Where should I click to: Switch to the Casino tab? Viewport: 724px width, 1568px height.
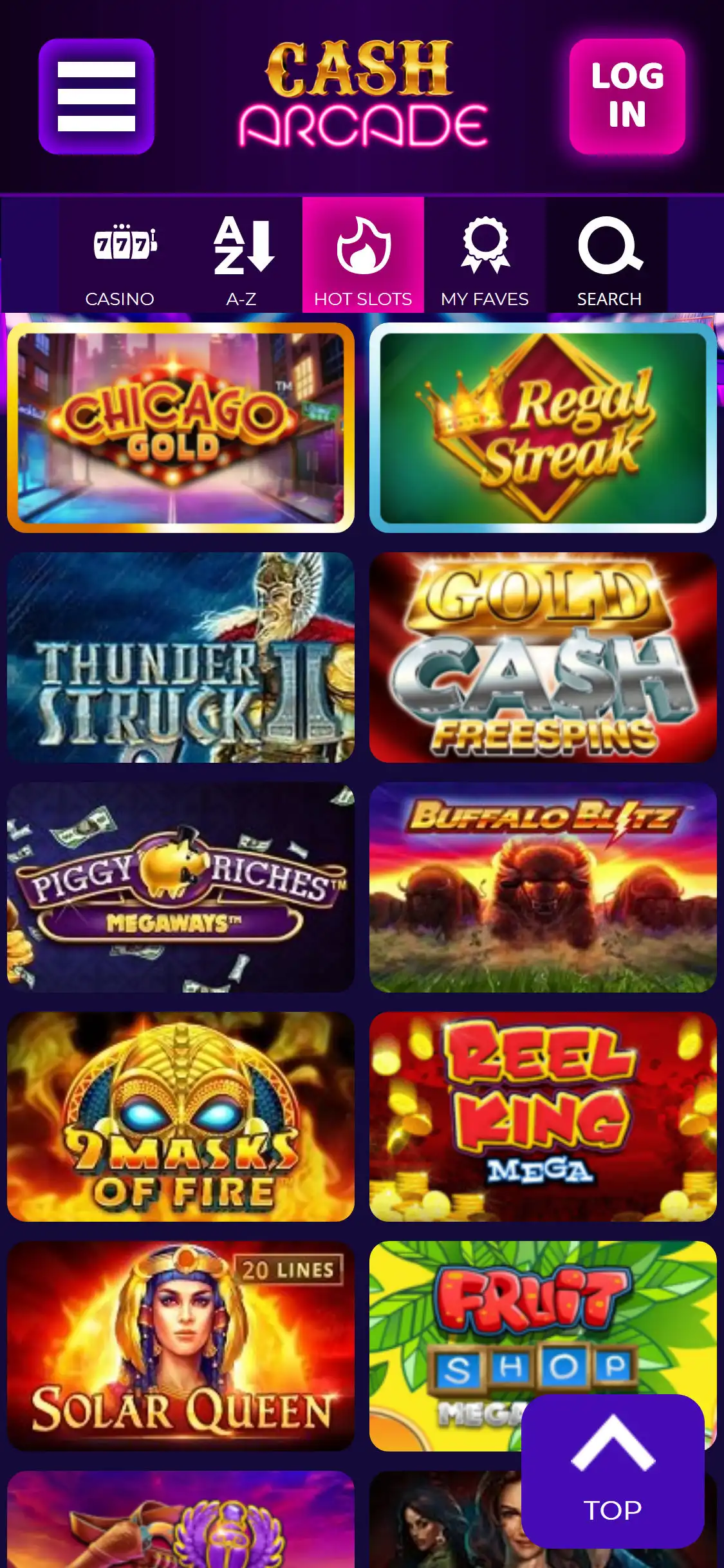coord(120,256)
